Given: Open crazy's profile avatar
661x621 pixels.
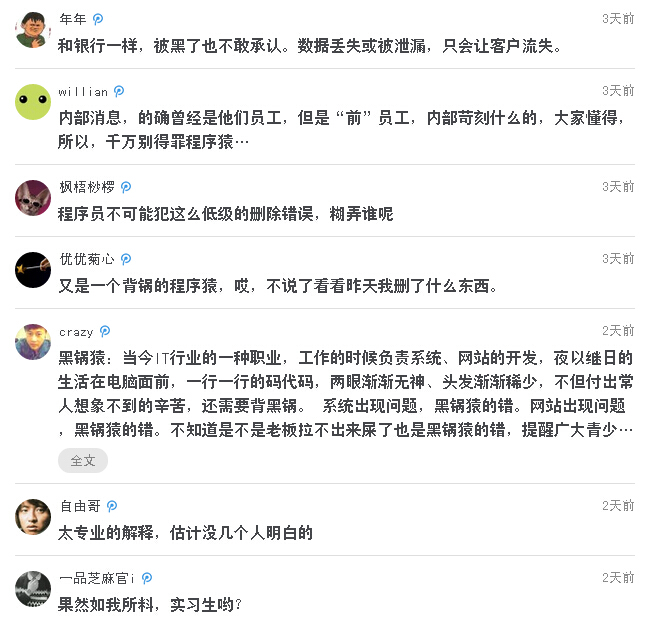Looking at the screenshot, I should point(33,342).
